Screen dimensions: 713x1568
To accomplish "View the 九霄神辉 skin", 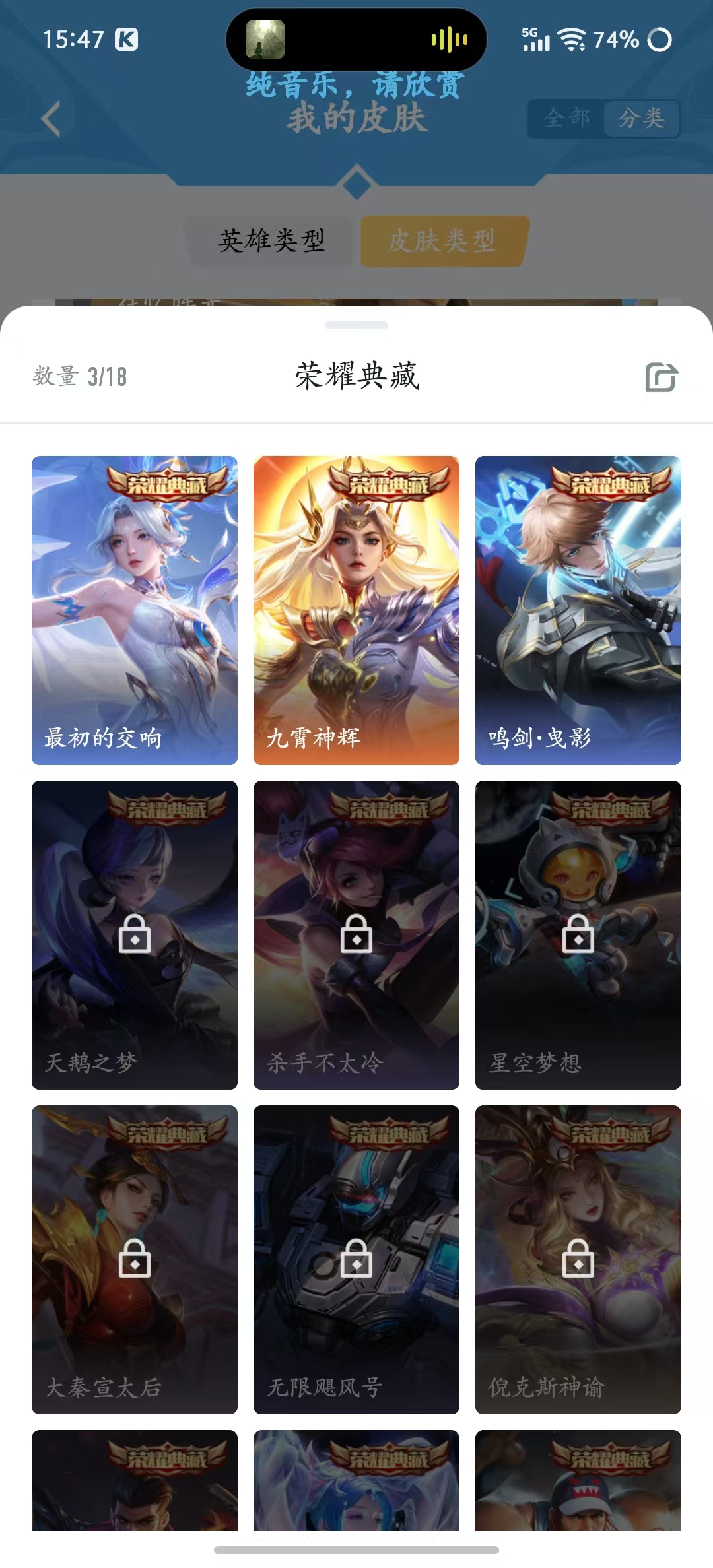I will coord(356,610).
